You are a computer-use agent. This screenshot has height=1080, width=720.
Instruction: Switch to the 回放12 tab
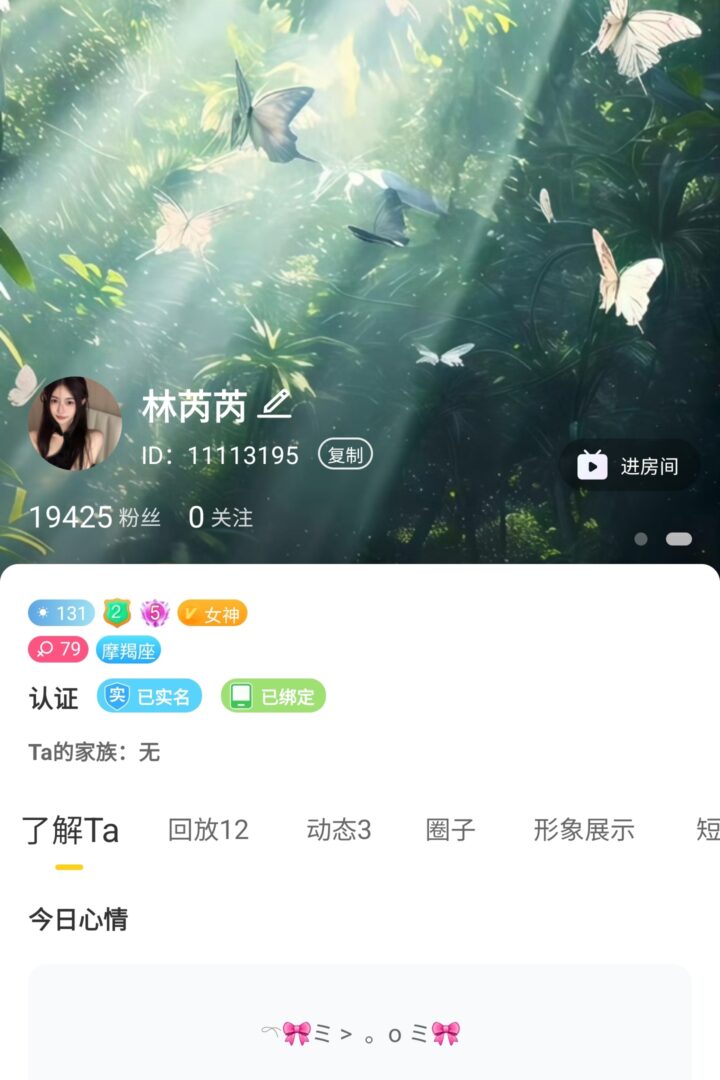[x=208, y=829]
